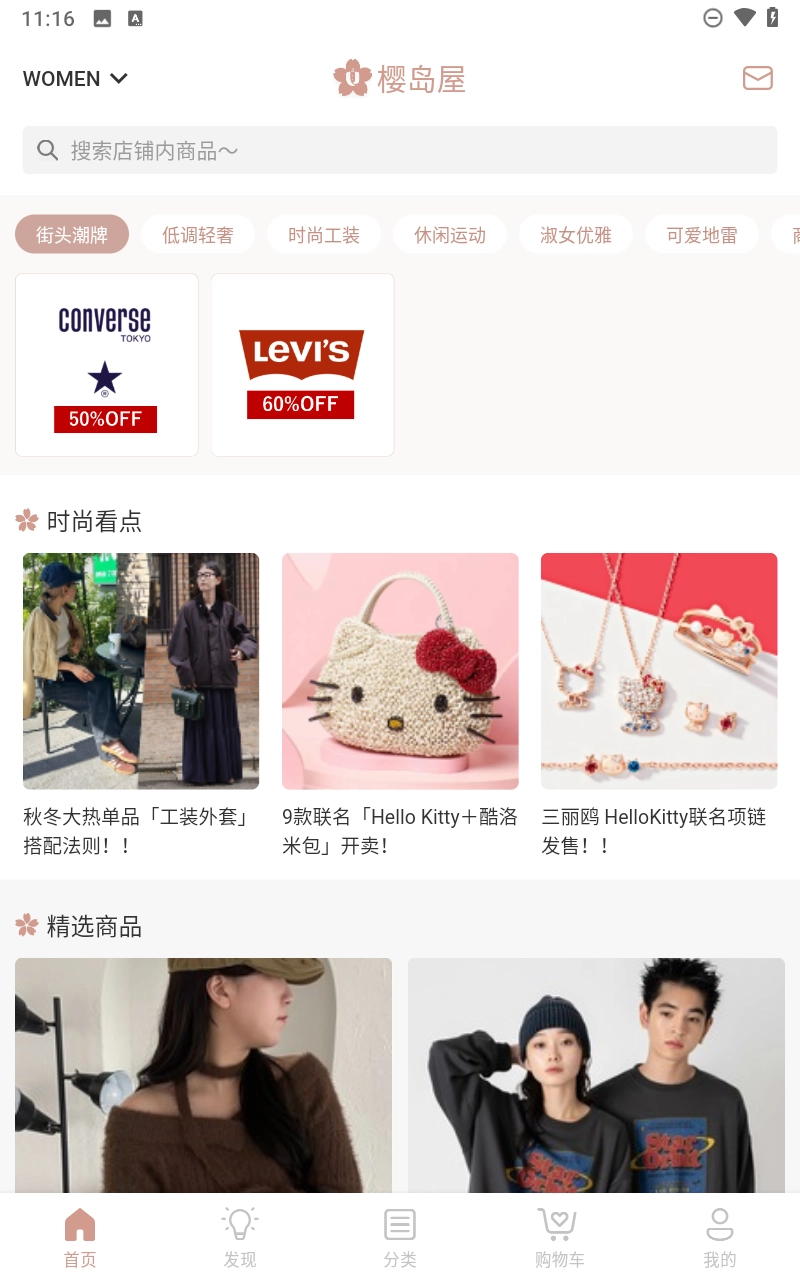Open the brown sweater featured product

click(x=203, y=1075)
